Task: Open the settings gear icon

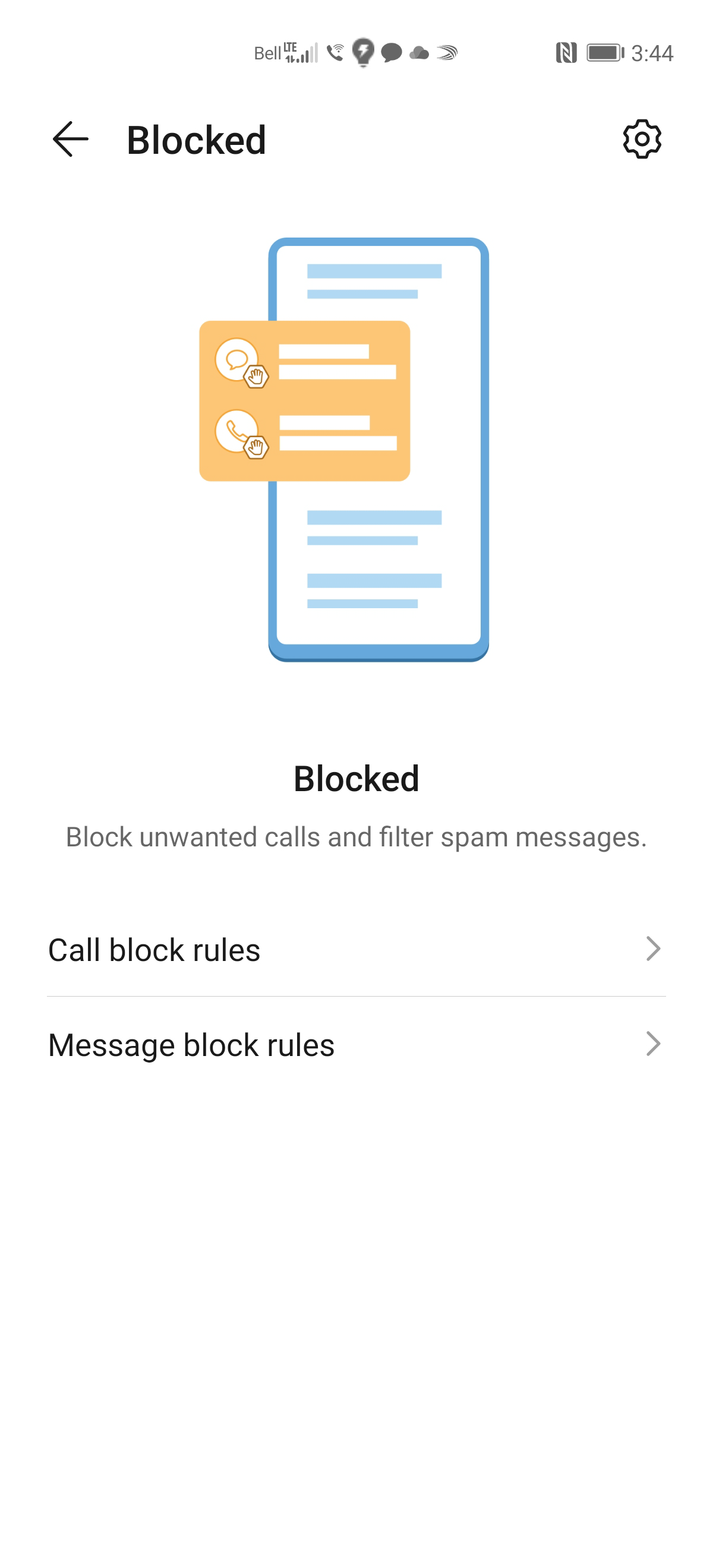Action: [x=642, y=140]
